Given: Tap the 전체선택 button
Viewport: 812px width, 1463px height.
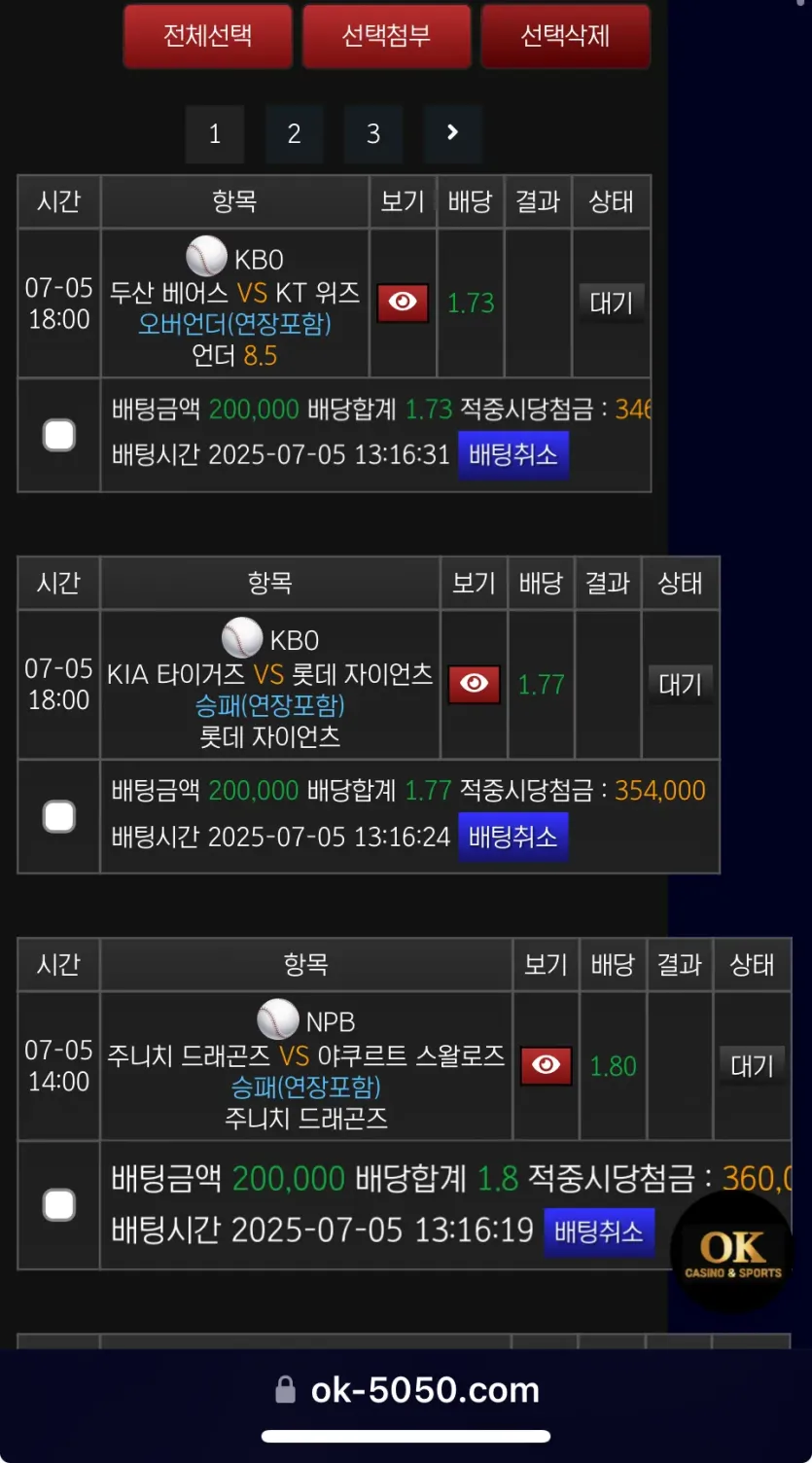Looking at the screenshot, I should click(208, 36).
